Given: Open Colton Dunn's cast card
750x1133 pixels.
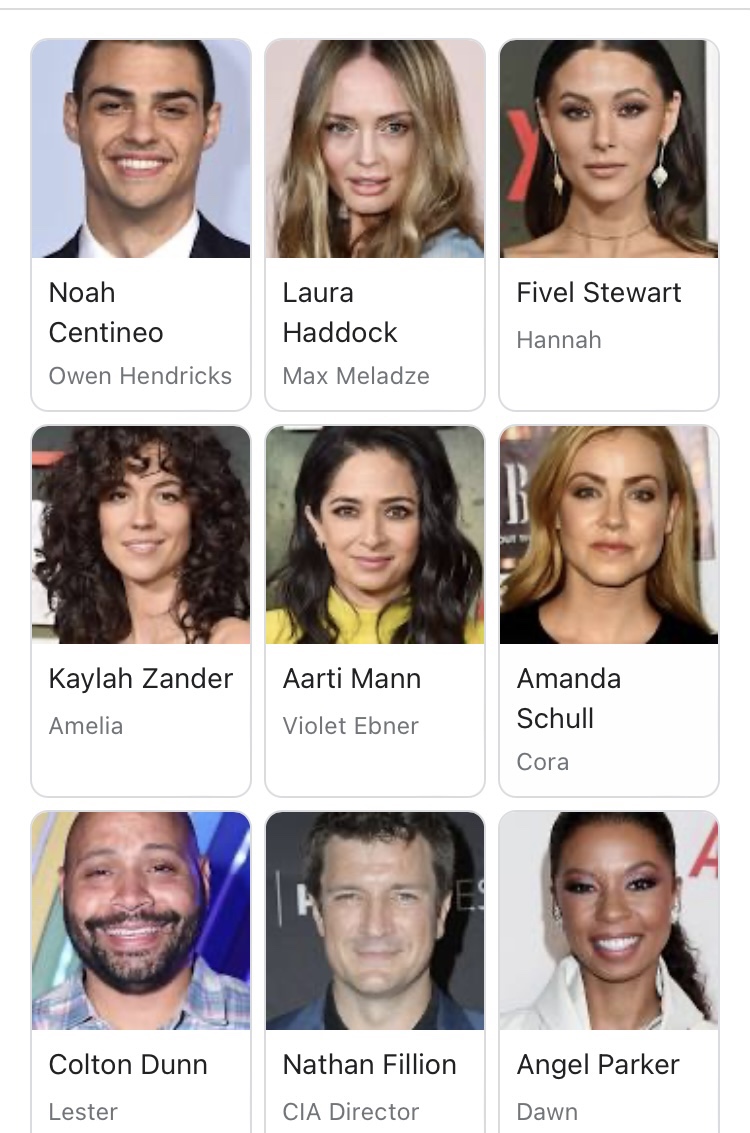Looking at the screenshot, I should pos(141,970).
